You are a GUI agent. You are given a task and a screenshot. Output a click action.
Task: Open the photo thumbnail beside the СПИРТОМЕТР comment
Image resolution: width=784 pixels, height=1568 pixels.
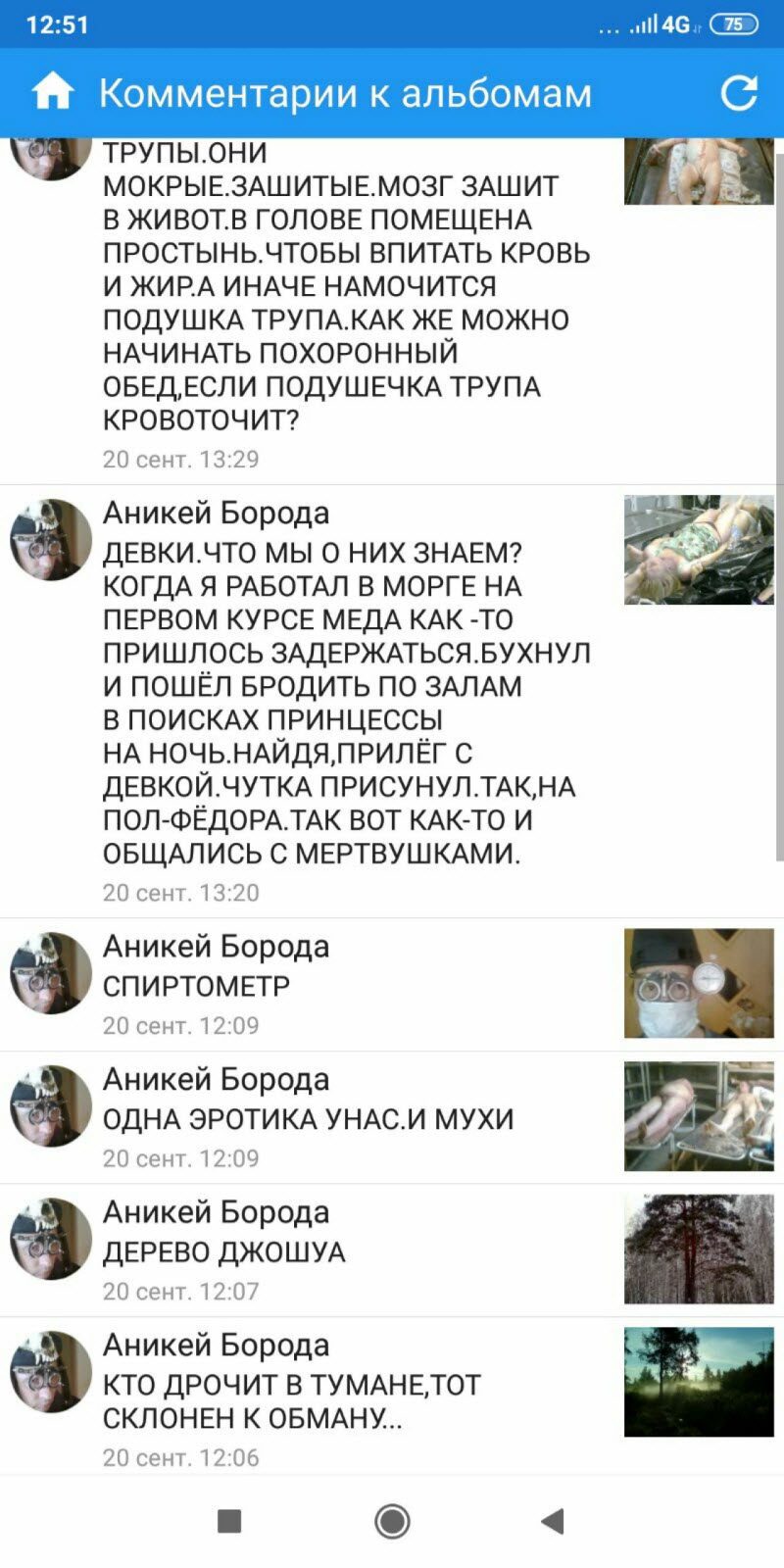tap(698, 983)
